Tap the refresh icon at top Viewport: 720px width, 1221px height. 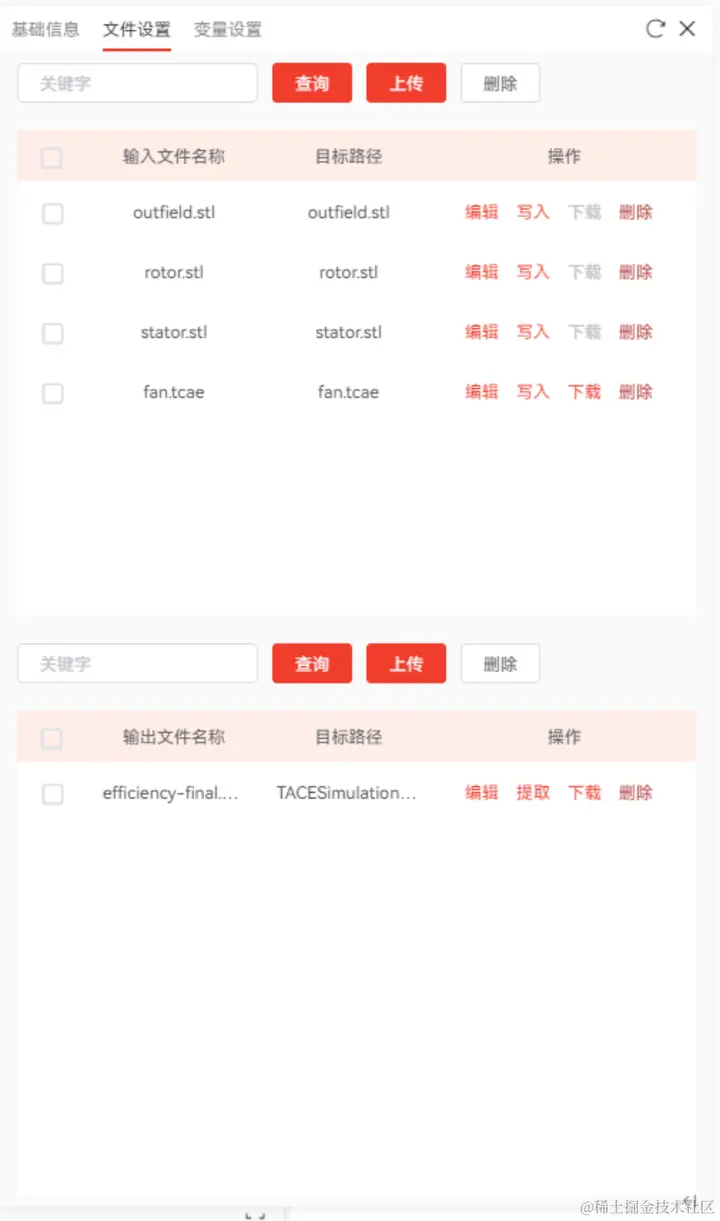(655, 28)
